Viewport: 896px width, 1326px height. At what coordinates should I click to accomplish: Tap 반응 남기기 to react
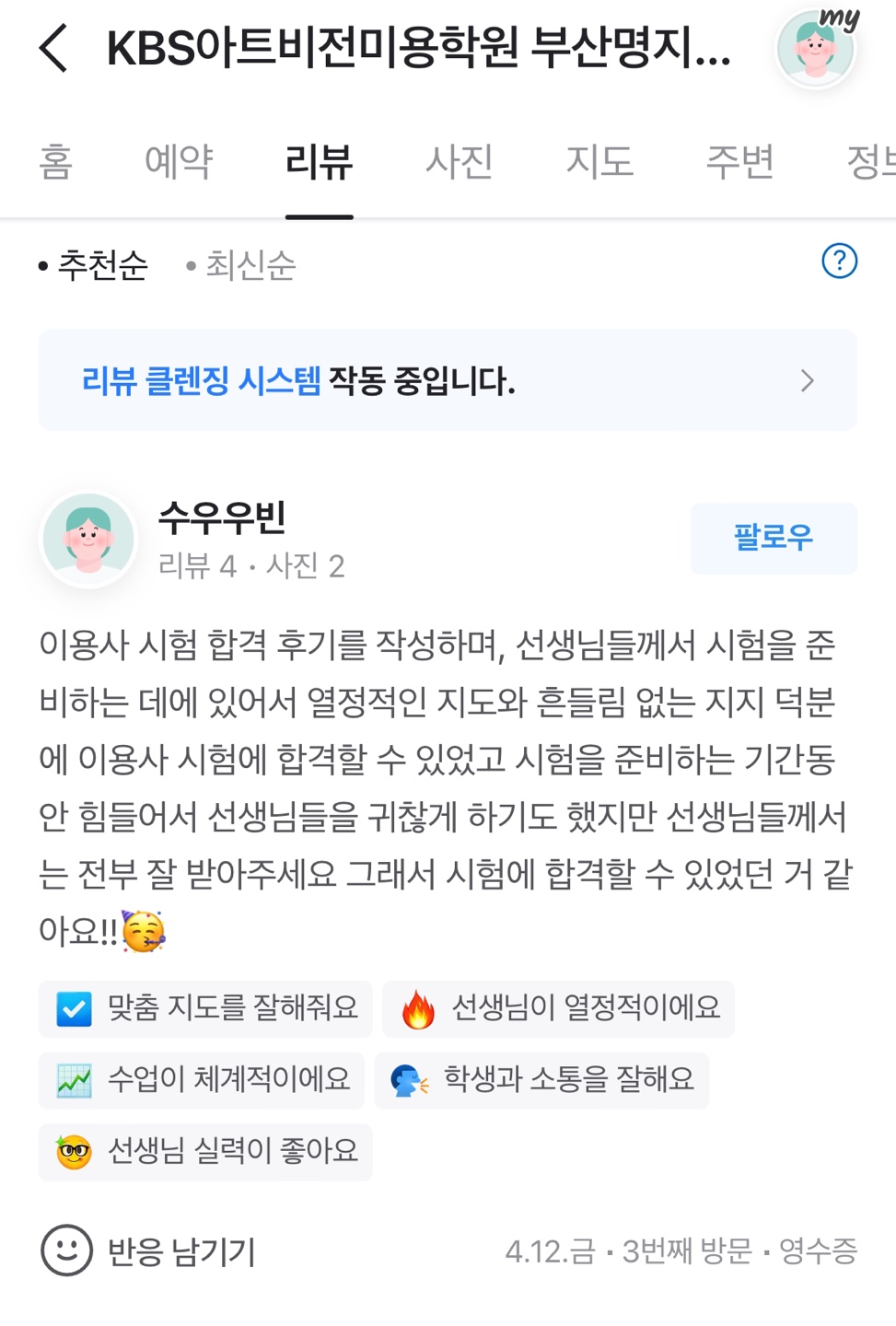click(x=149, y=1250)
